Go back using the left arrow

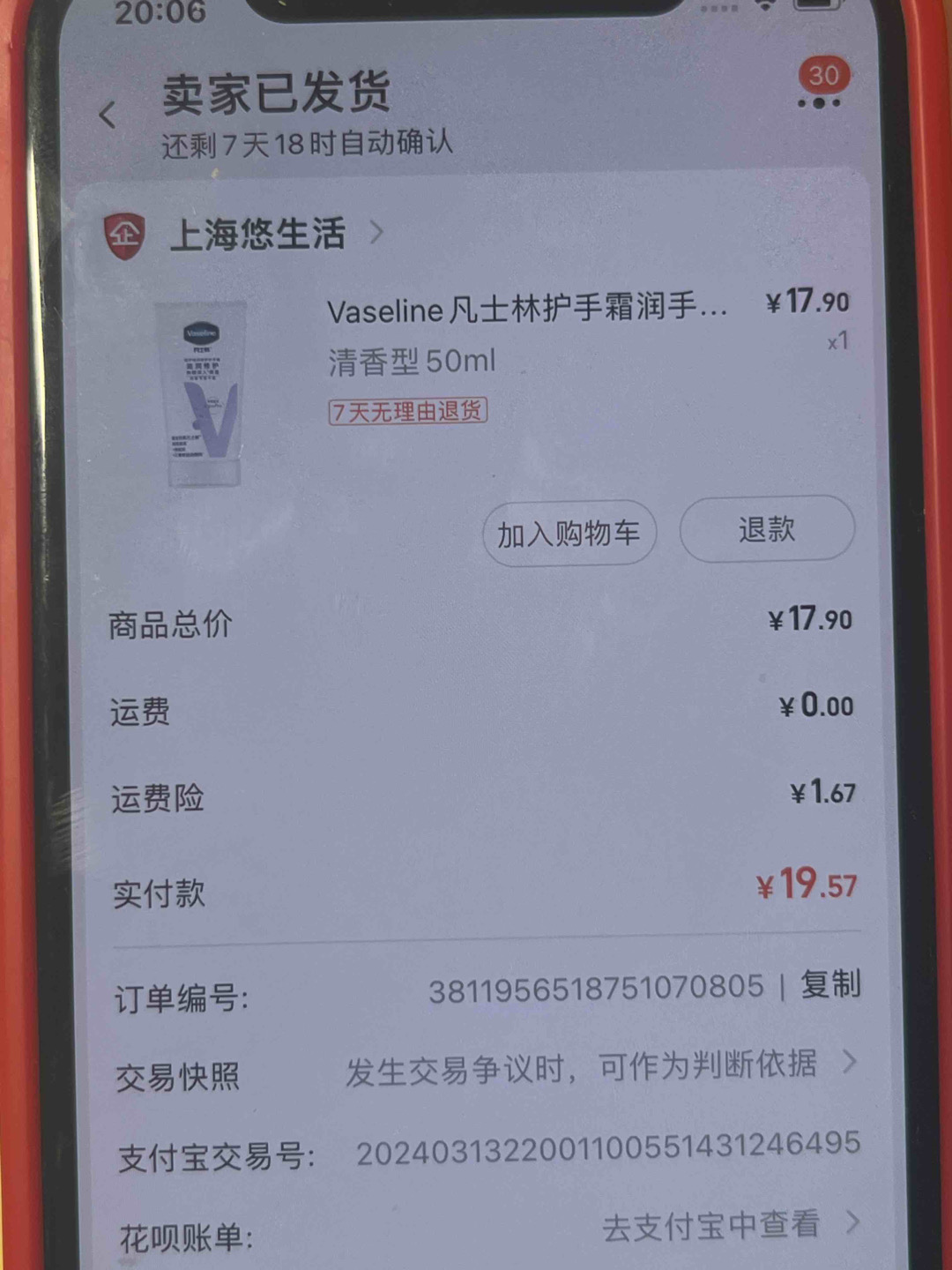[108, 115]
